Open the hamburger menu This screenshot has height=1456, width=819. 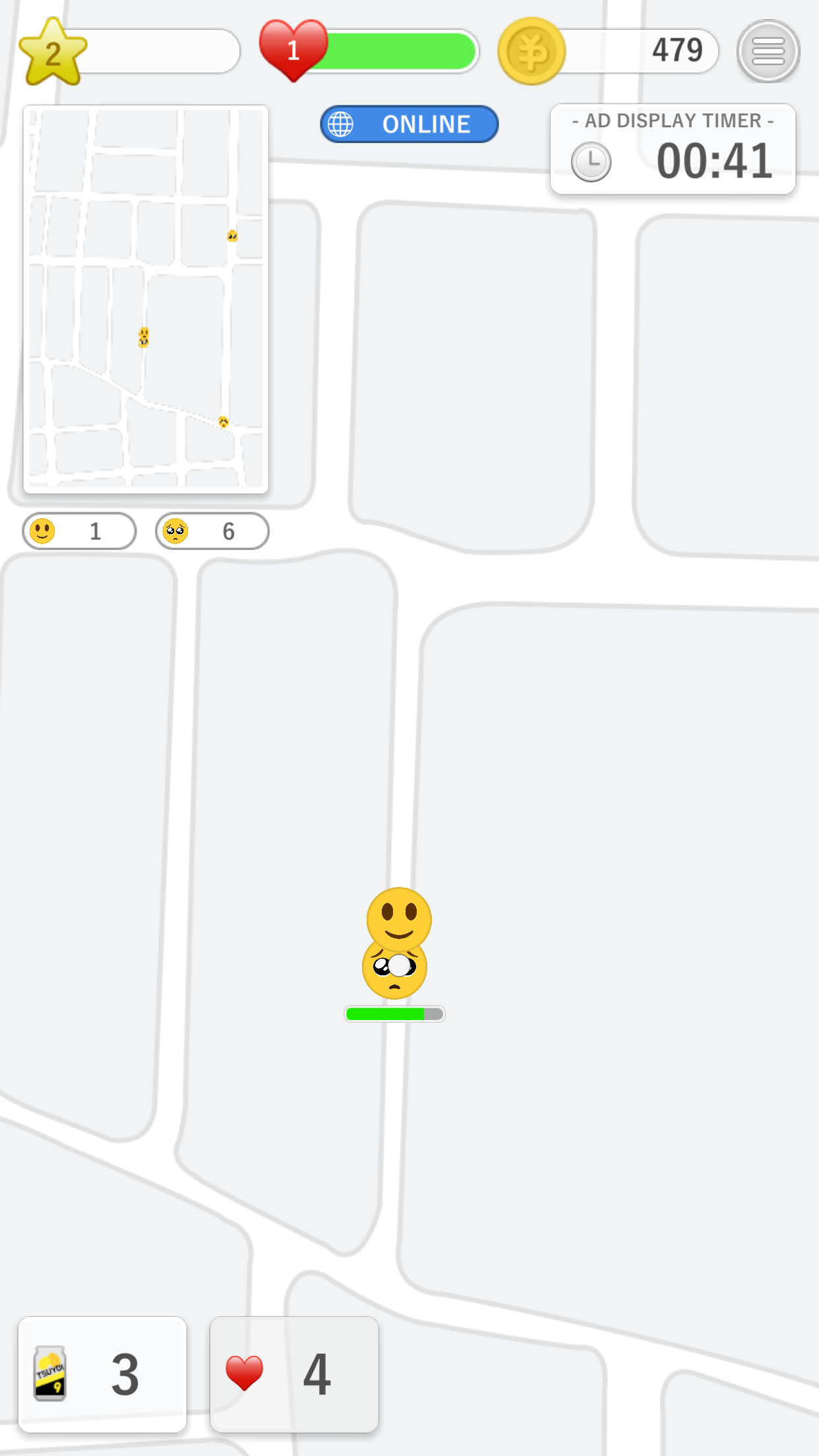[x=768, y=51]
